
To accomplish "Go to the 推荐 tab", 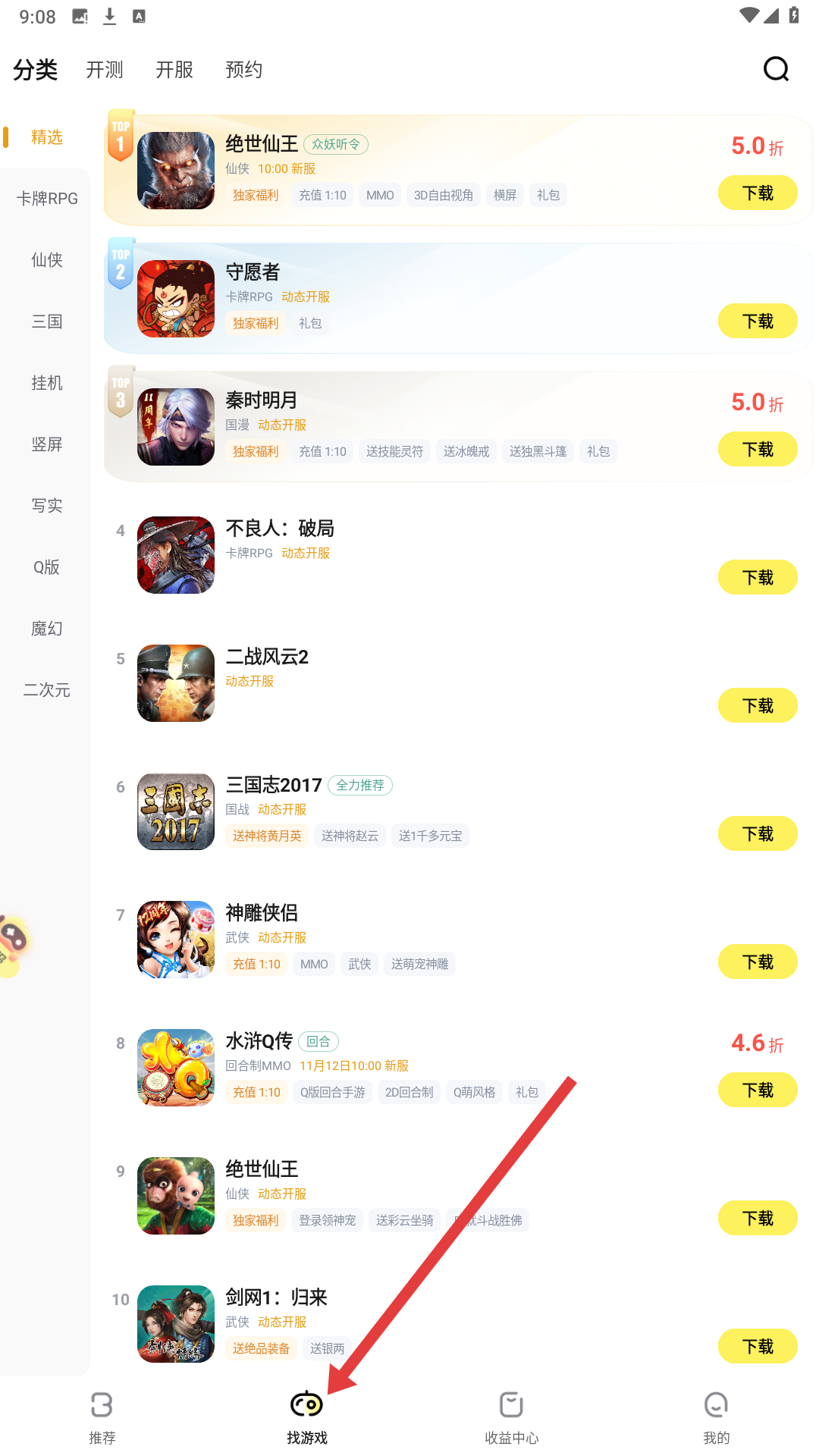I will point(102,1417).
